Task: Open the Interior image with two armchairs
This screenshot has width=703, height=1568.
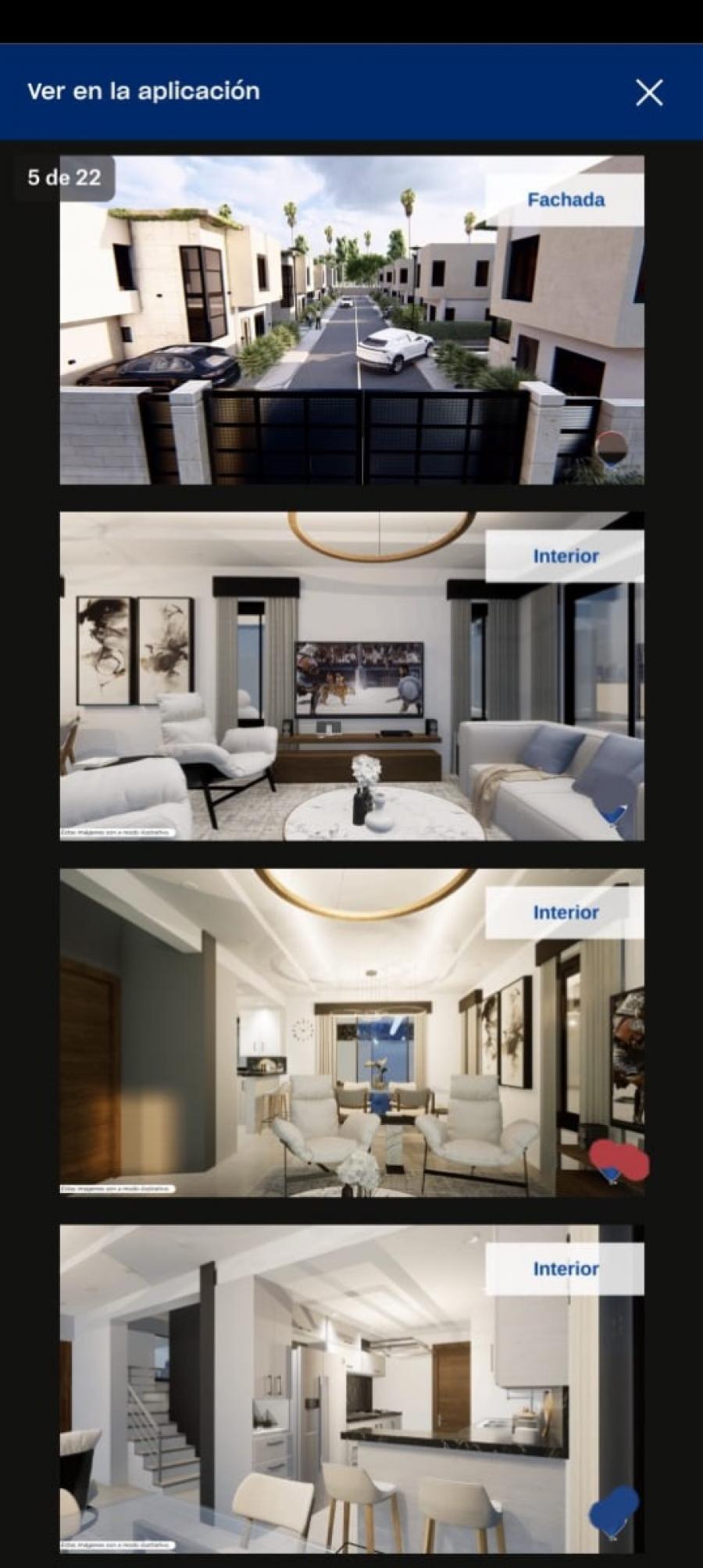Action: [x=352, y=1033]
